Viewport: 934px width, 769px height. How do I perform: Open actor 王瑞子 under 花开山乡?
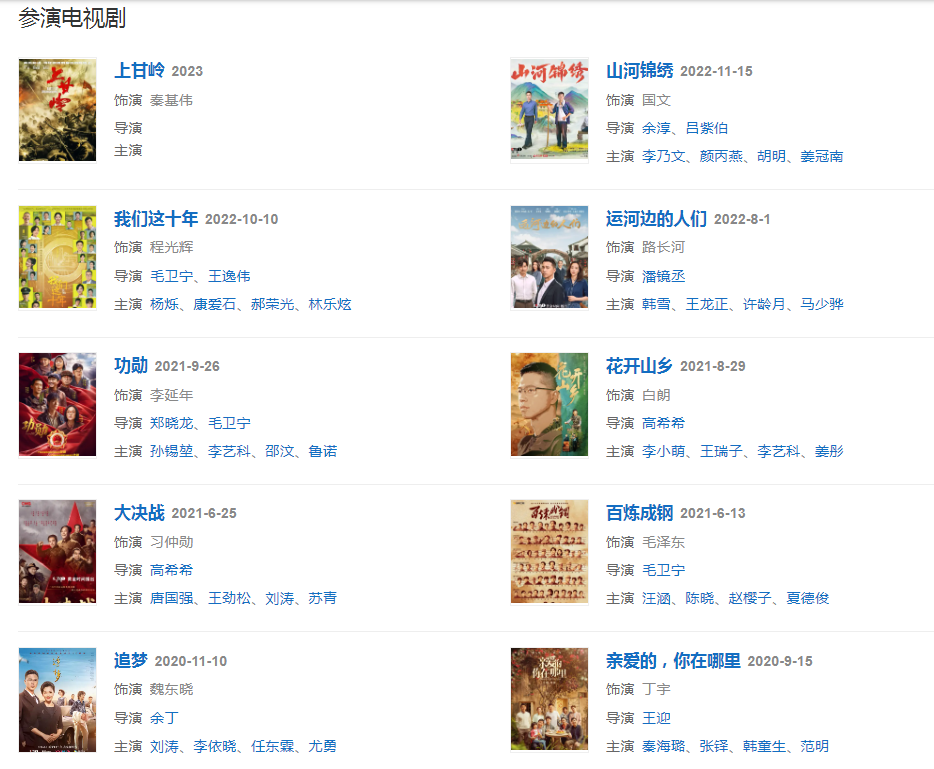pos(721,451)
